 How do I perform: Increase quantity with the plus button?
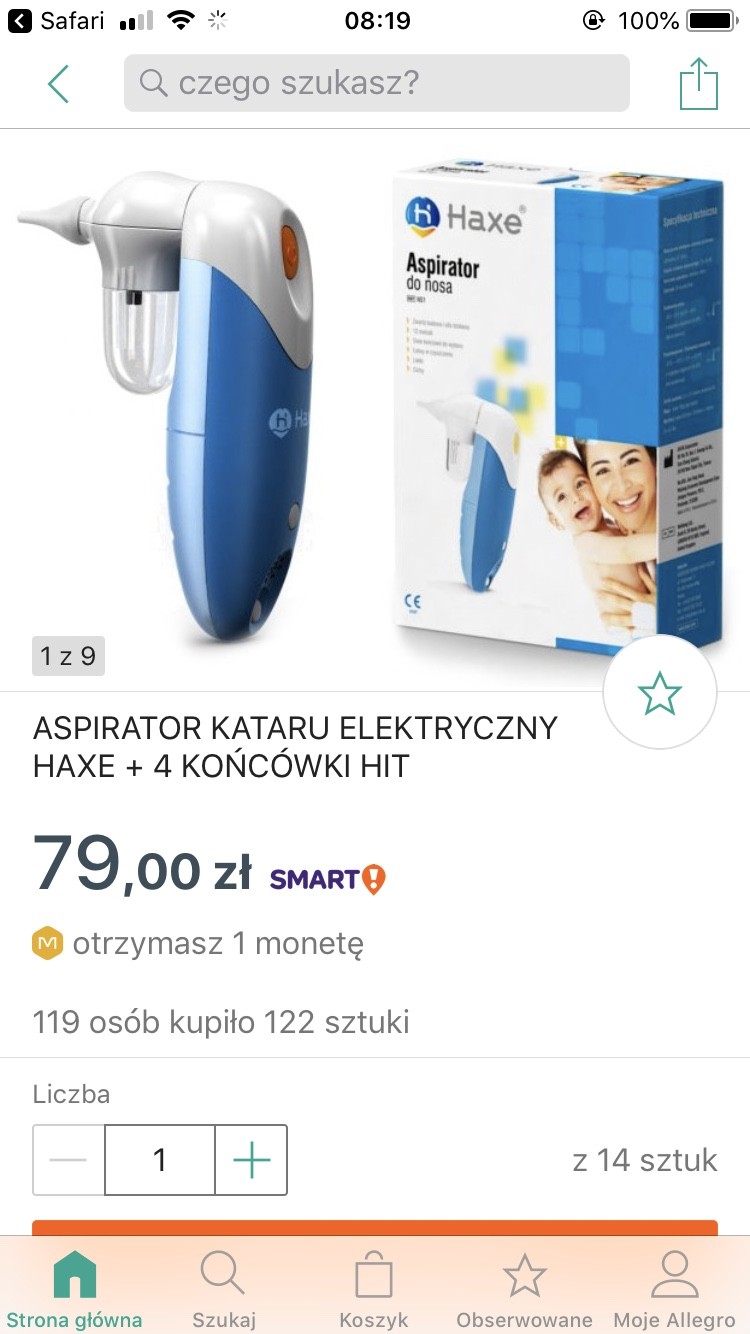click(251, 1160)
